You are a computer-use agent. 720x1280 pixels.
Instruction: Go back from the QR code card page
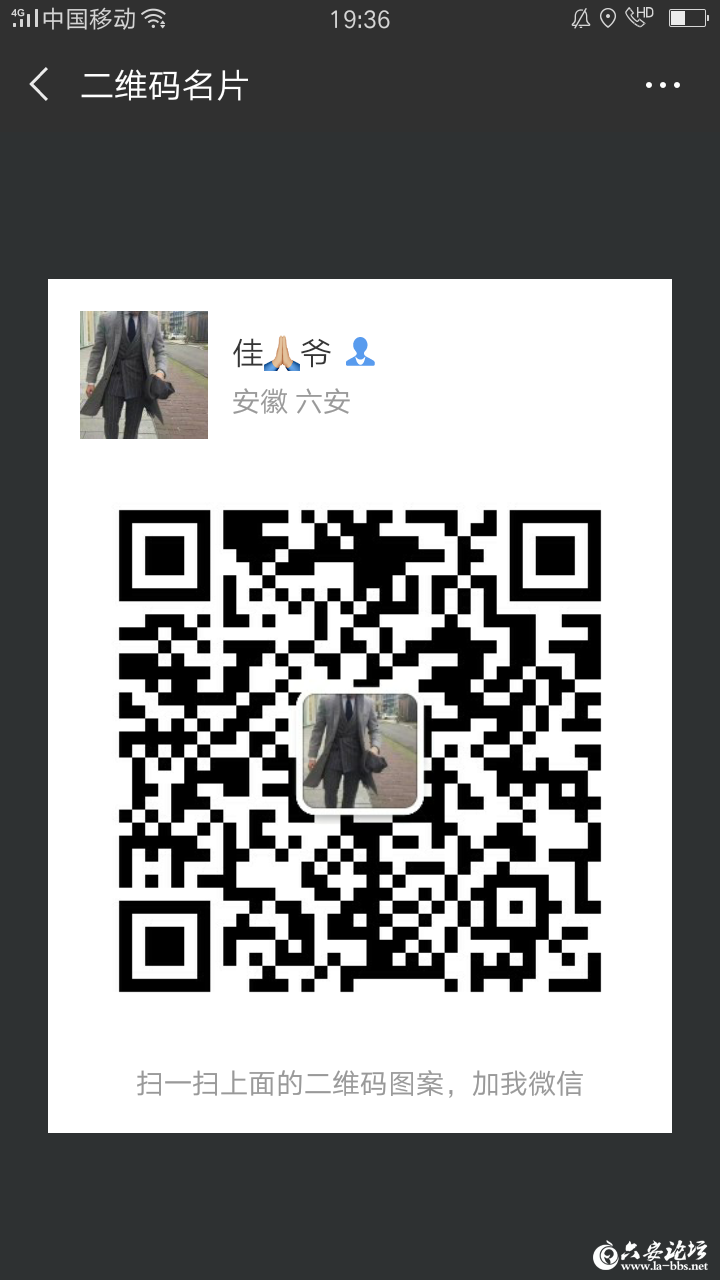pos(39,85)
